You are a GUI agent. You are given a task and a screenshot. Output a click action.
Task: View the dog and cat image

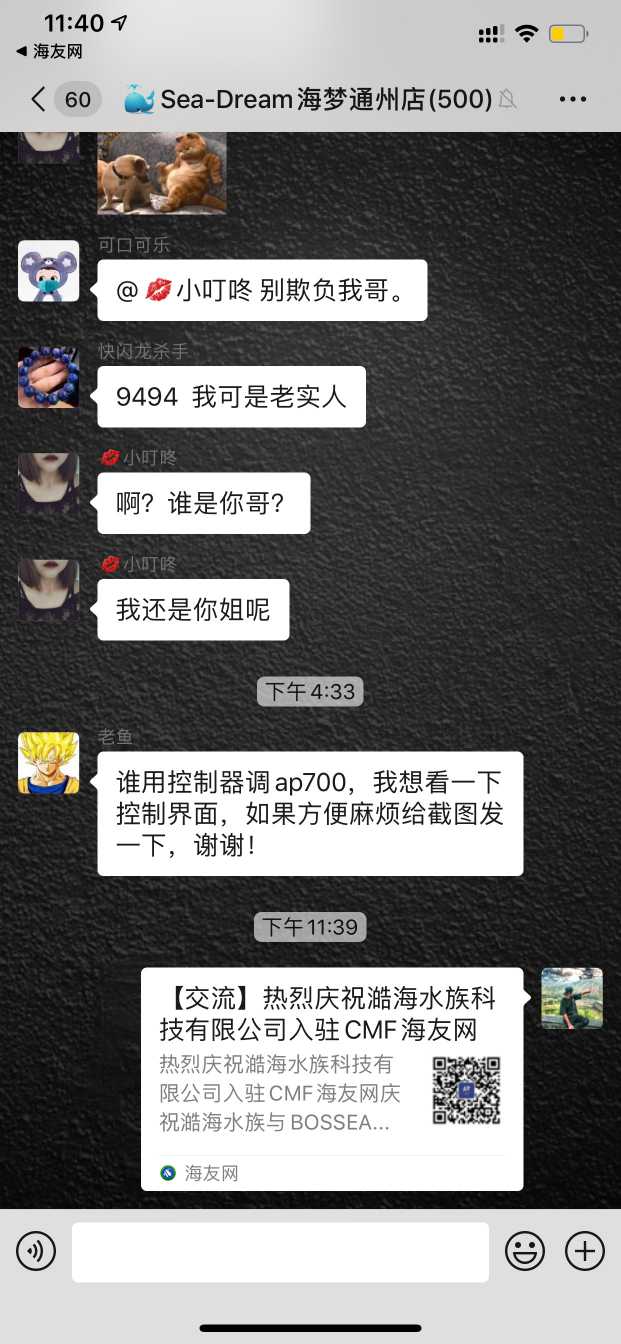tap(162, 173)
